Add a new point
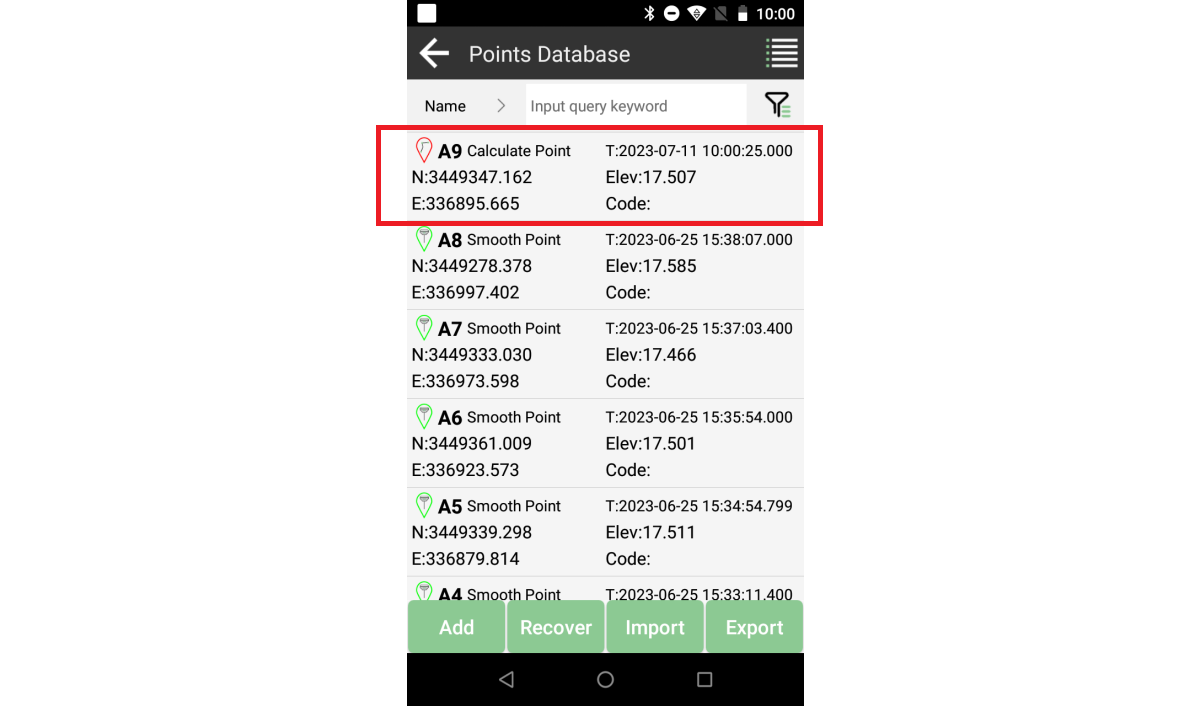The height and width of the screenshot is (706, 1200). (456, 627)
